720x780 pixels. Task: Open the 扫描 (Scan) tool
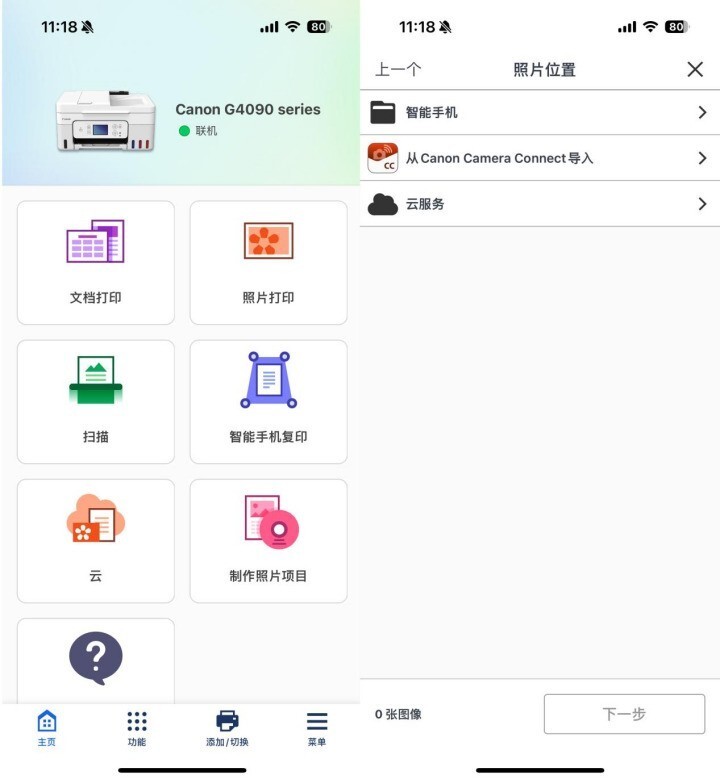pyautogui.click(x=95, y=401)
